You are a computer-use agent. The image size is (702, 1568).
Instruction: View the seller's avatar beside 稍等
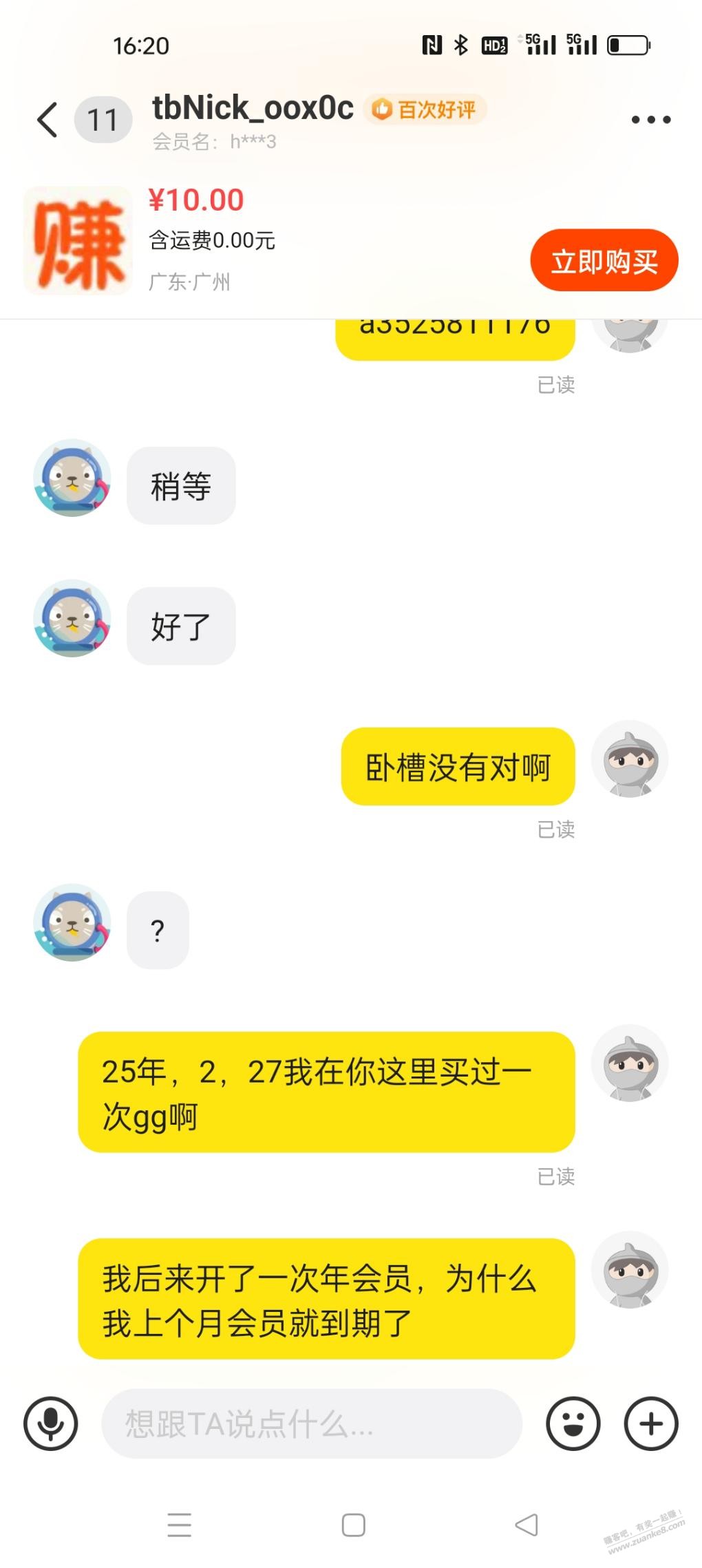click(x=72, y=478)
